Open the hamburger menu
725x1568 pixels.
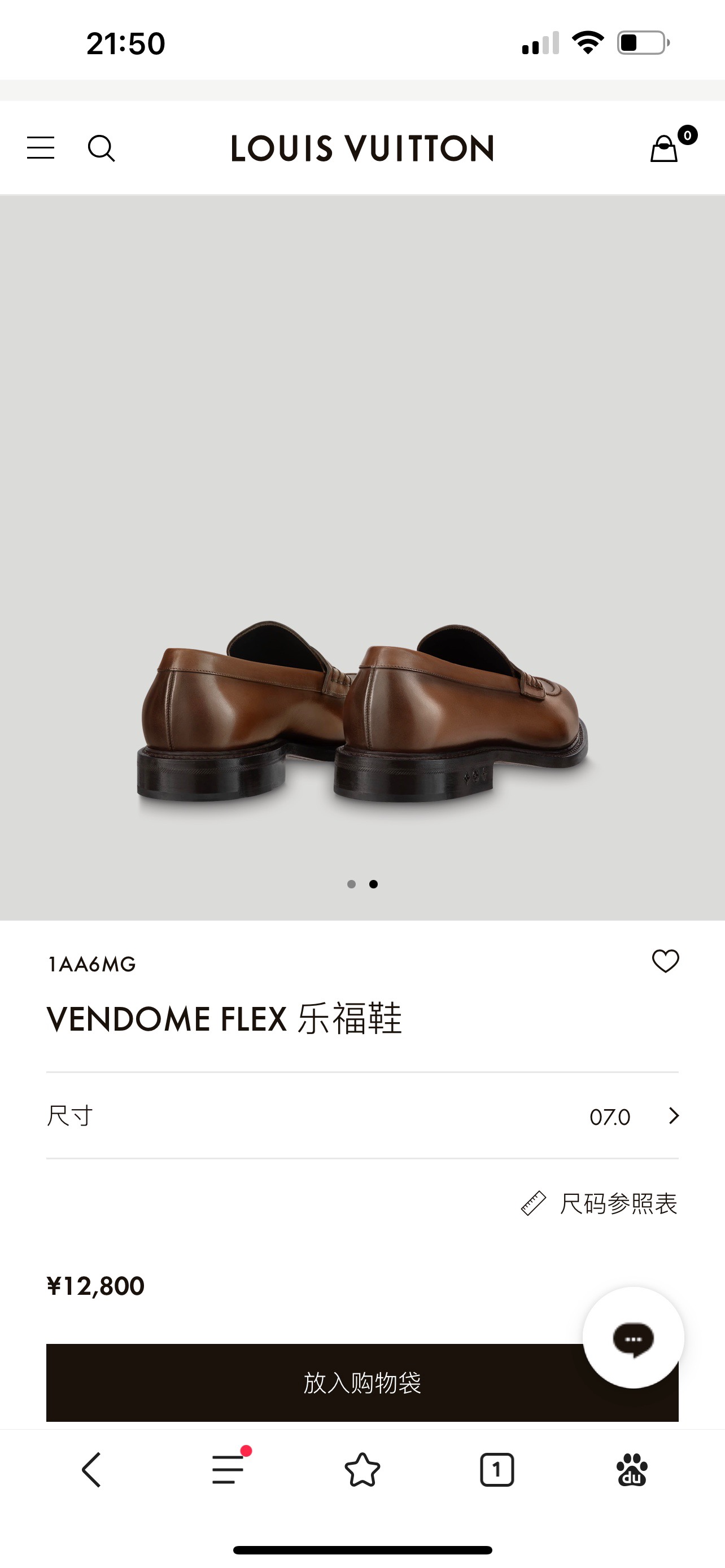click(41, 148)
